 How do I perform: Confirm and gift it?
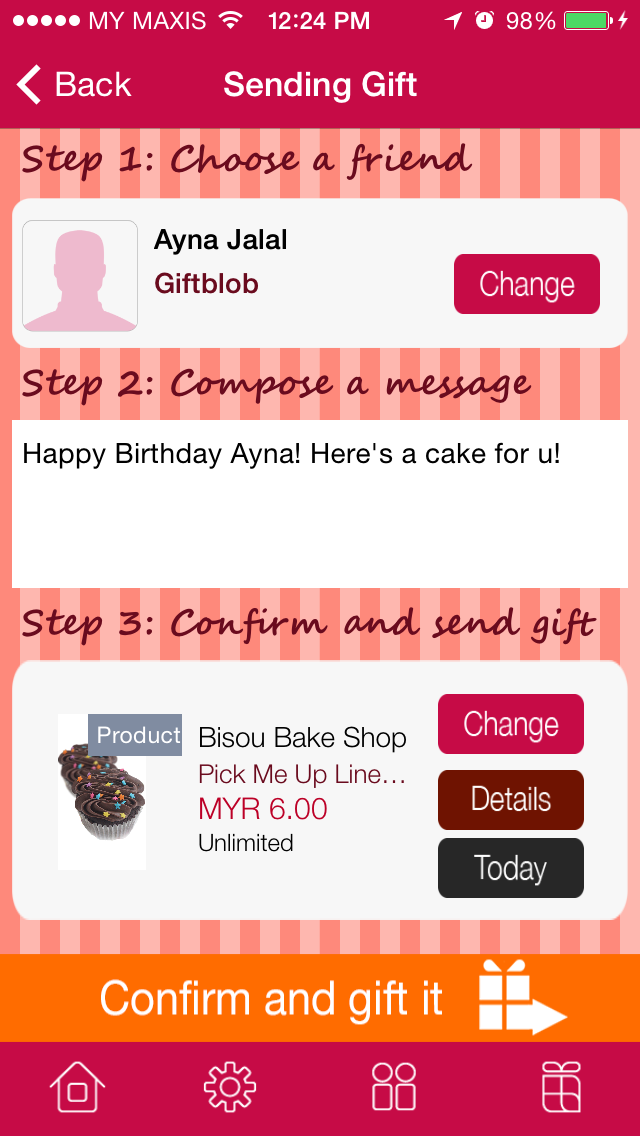point(320,998)
